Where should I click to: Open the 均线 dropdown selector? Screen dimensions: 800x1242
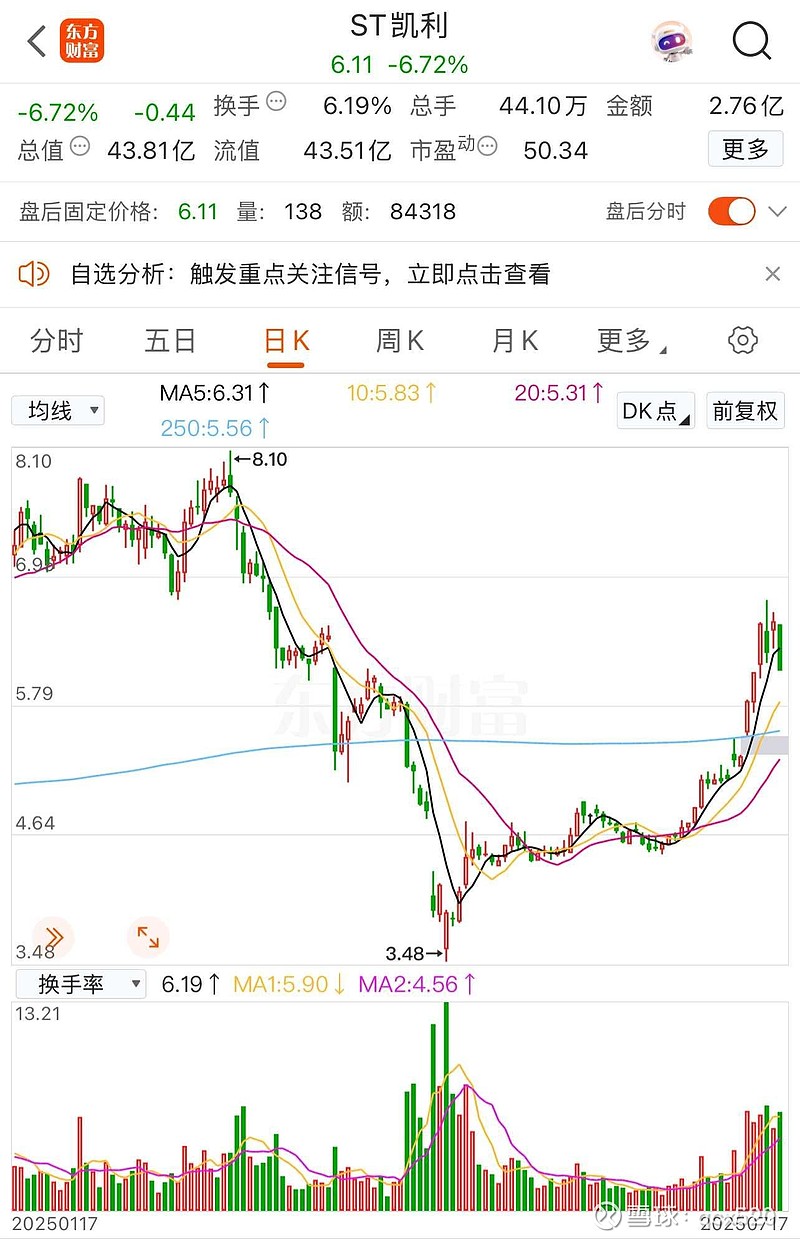[x=57, y=410]
